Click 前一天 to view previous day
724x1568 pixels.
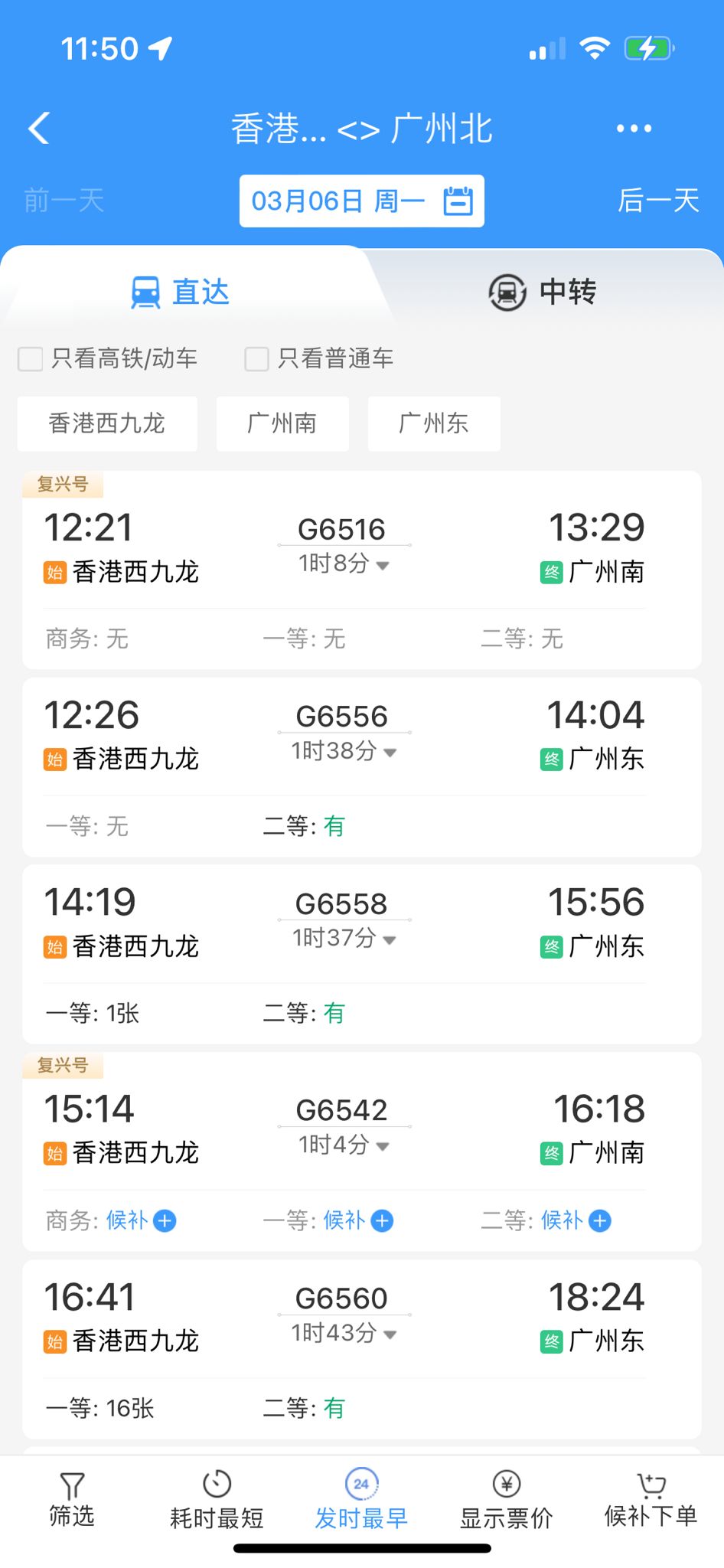pyautogui.click(x=64, y=201)
